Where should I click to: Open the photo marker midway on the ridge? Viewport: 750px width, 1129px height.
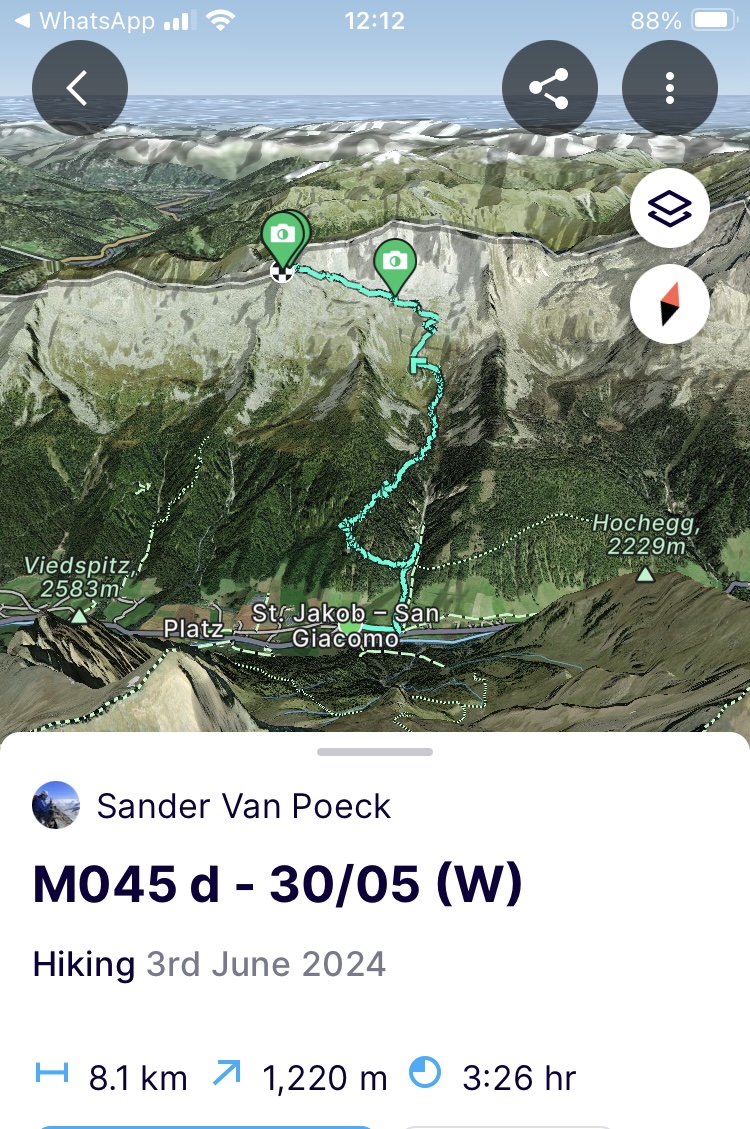(395, 262)
